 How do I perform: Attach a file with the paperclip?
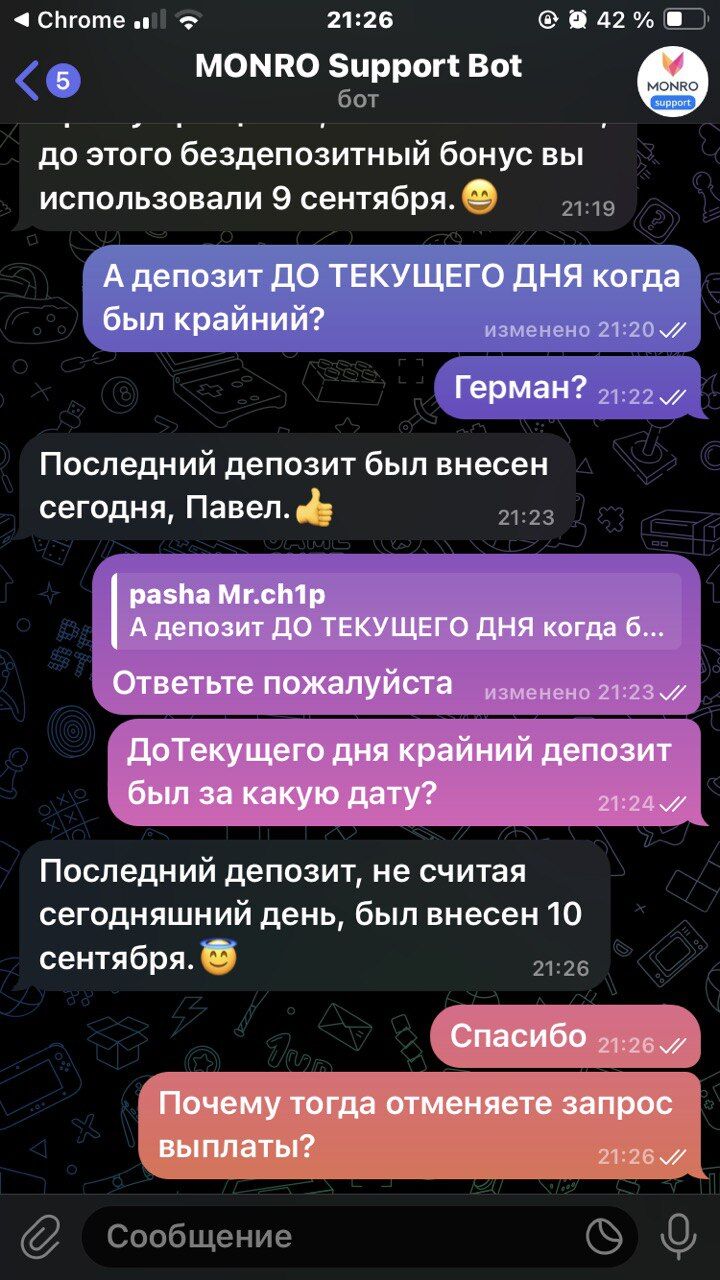click(40, 1237)
